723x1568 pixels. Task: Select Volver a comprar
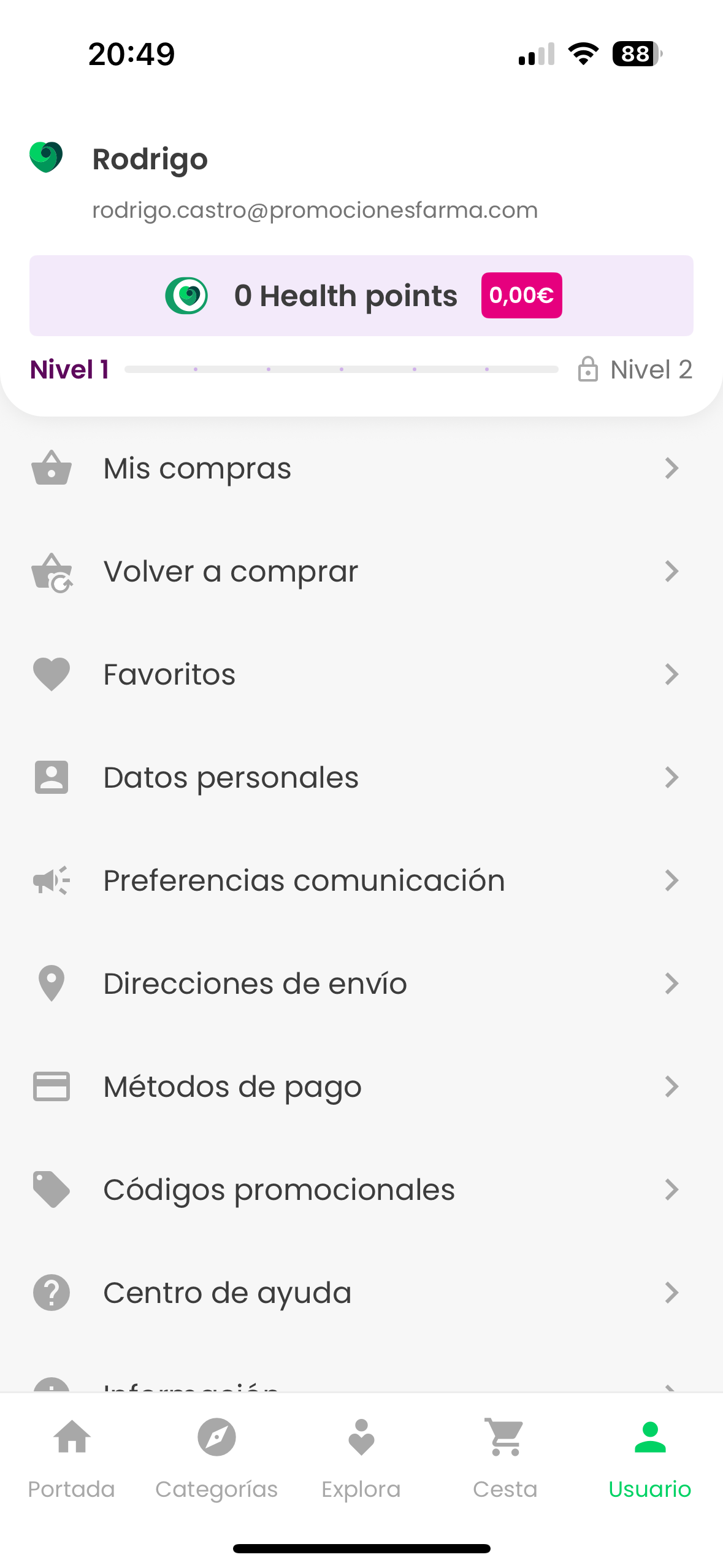(361, 572)
